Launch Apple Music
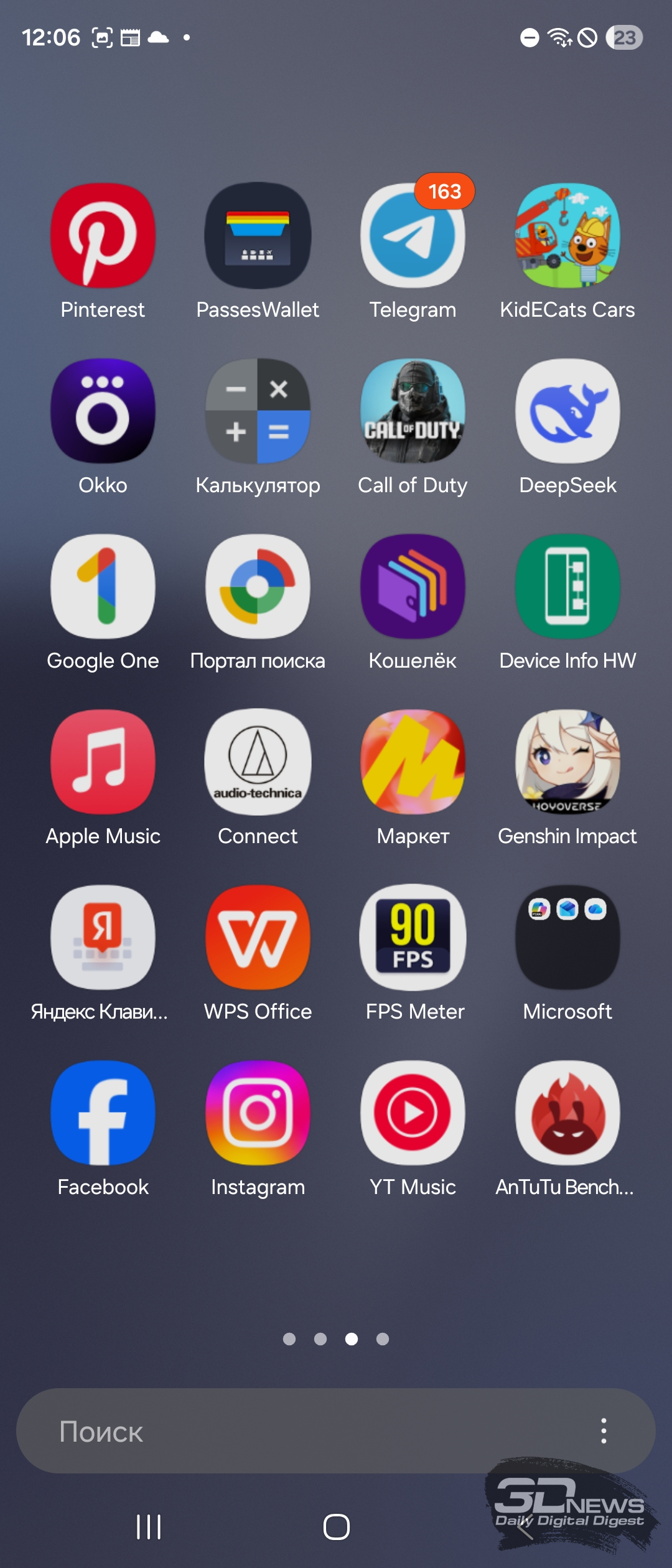 click(x=103, y=762)
